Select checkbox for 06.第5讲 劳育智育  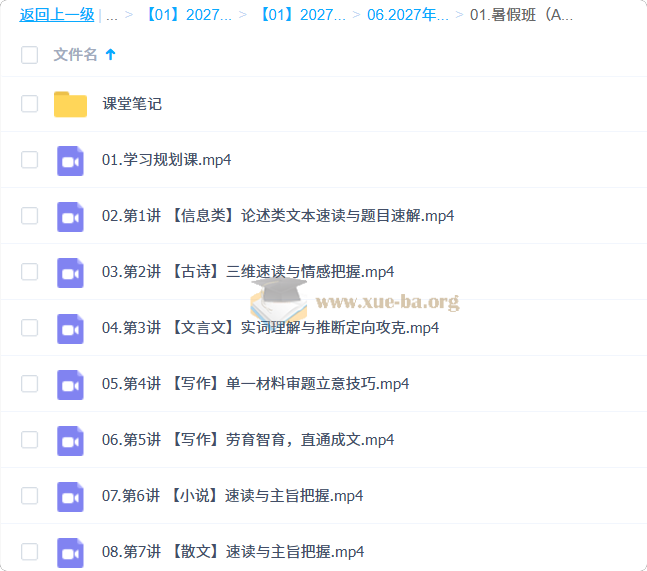(x=29, y=440)
